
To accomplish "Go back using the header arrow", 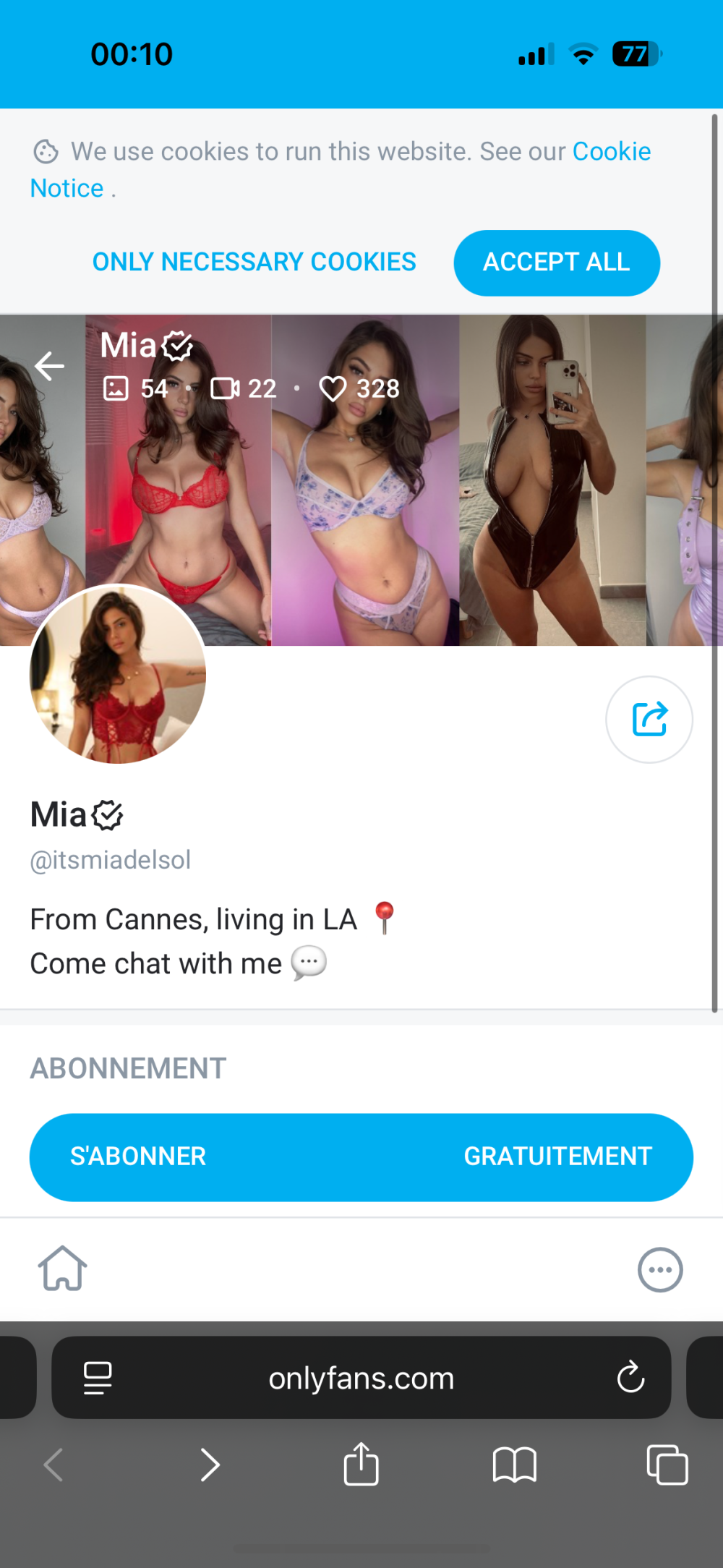I will click(x=49, y=366).
